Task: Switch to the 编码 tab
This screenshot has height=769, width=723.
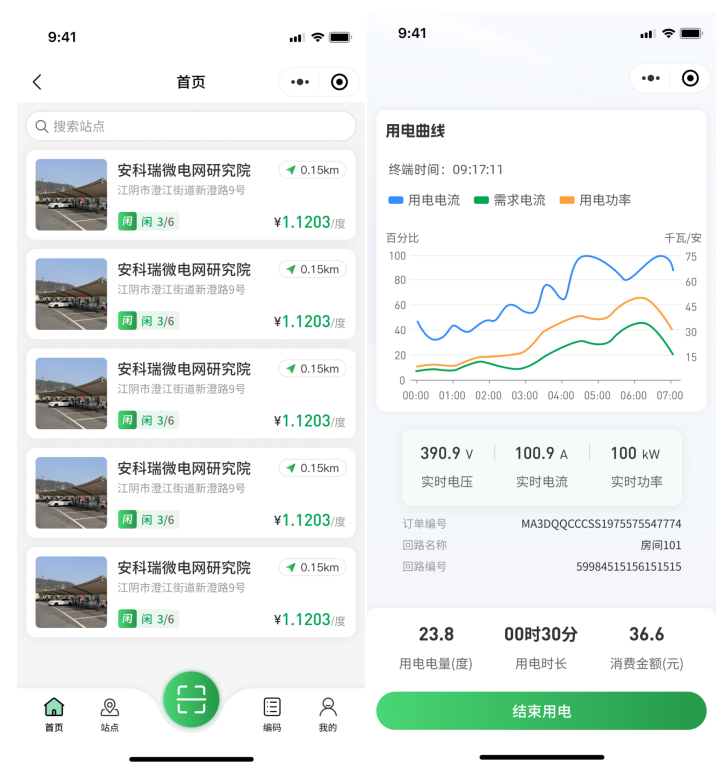Action: pos(272,714)
